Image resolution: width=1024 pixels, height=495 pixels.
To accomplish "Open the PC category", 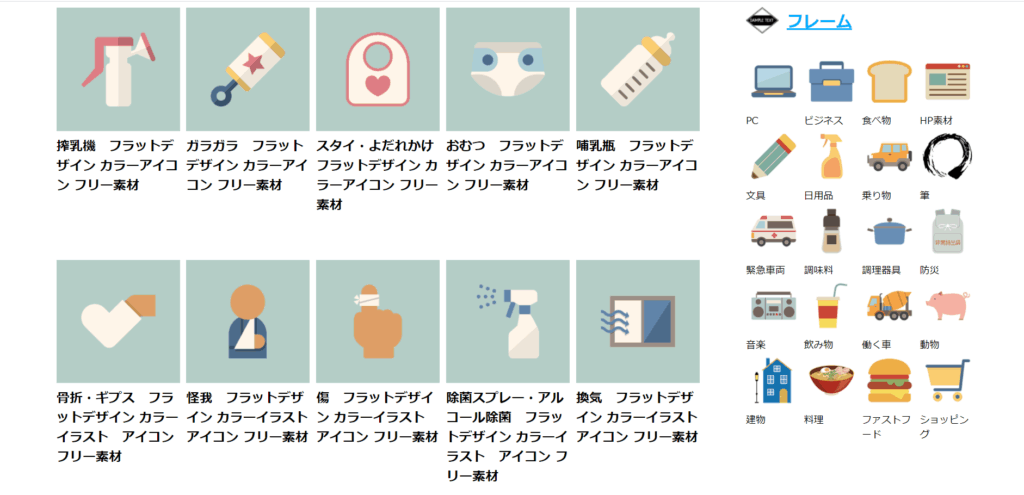I will click(x=773, y=81).
